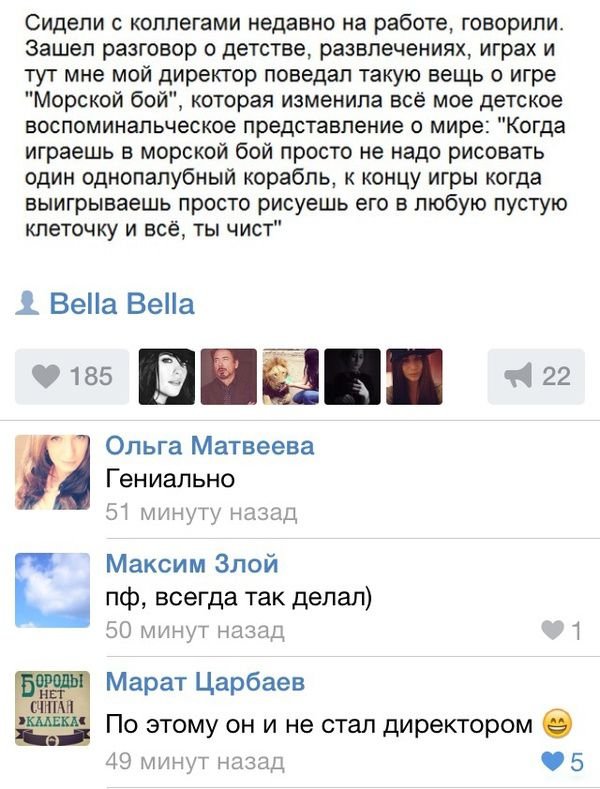Like the post with 185 likes
This screenshot has height=789, width=600.
click(x=72, y=376)
